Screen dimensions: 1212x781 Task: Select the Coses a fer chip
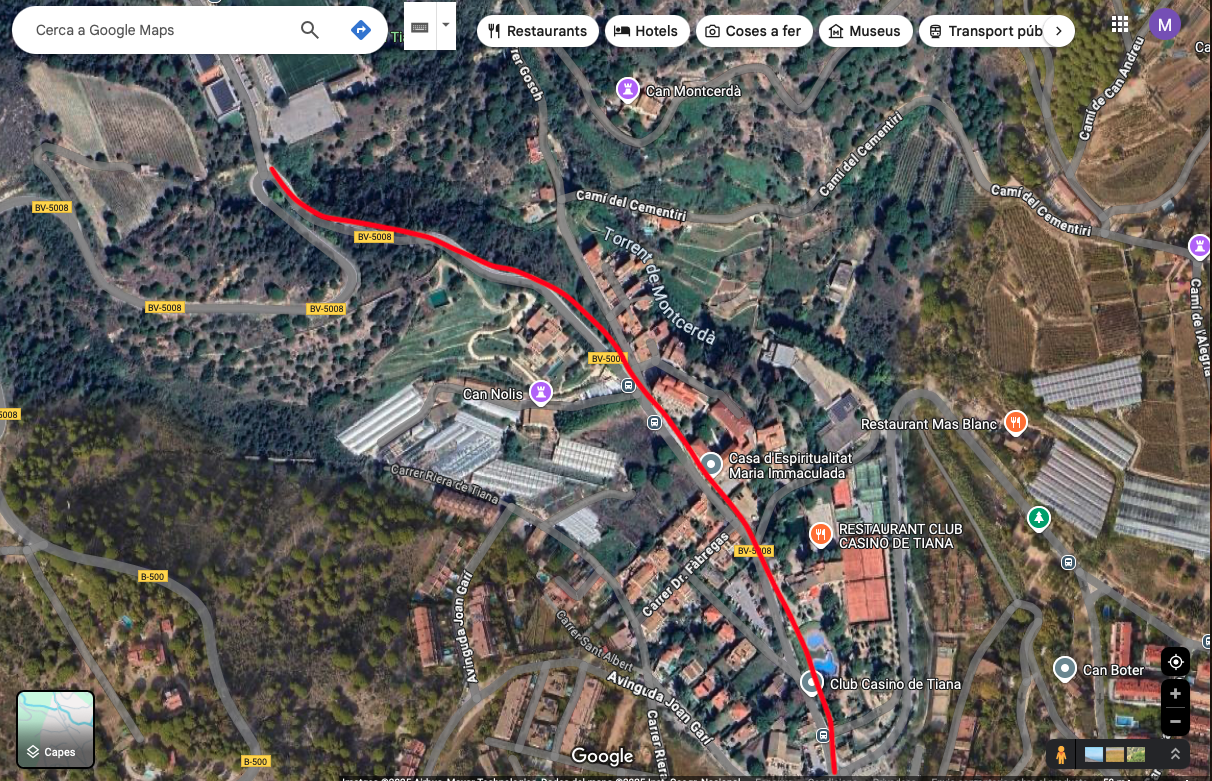click(753, 31)
